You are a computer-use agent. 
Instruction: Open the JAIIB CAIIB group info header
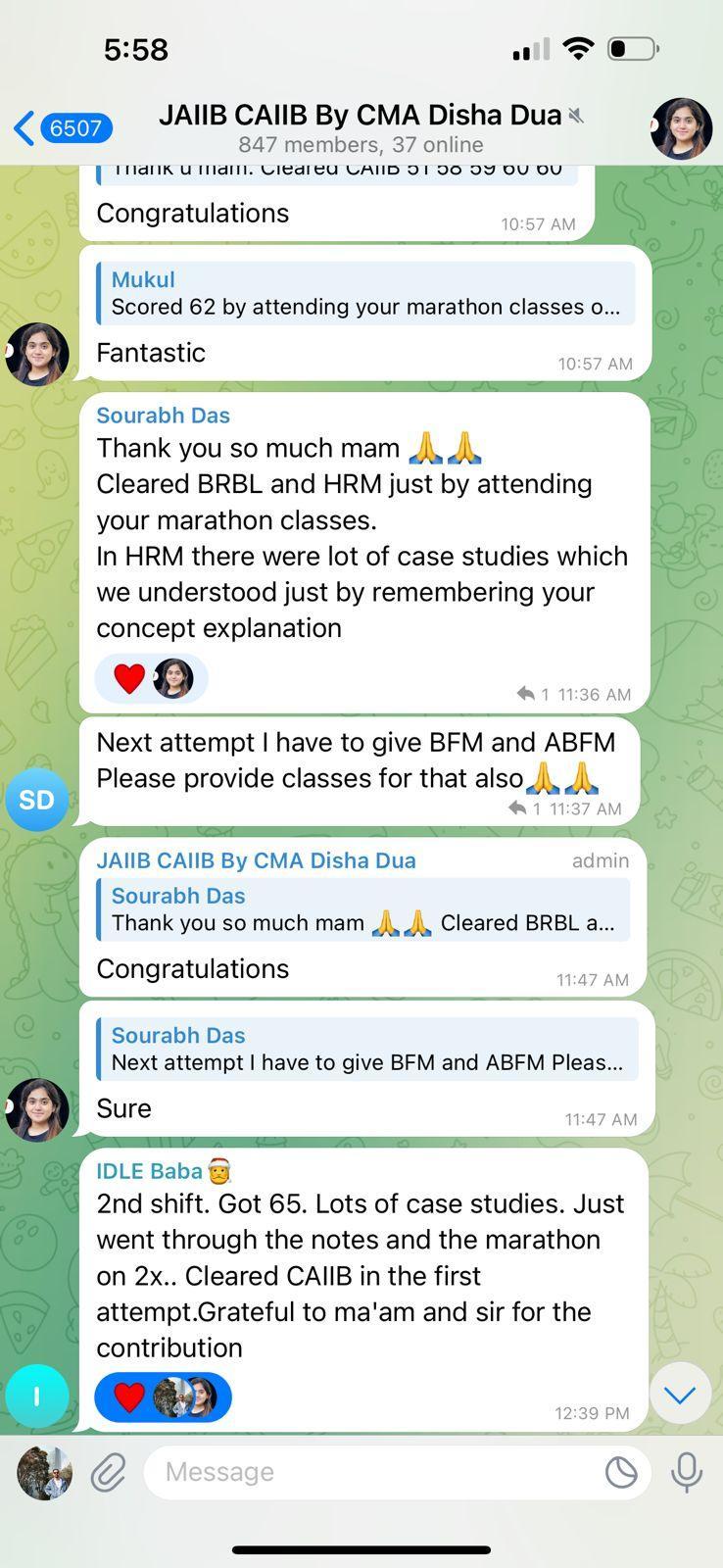tap(361, 128)
